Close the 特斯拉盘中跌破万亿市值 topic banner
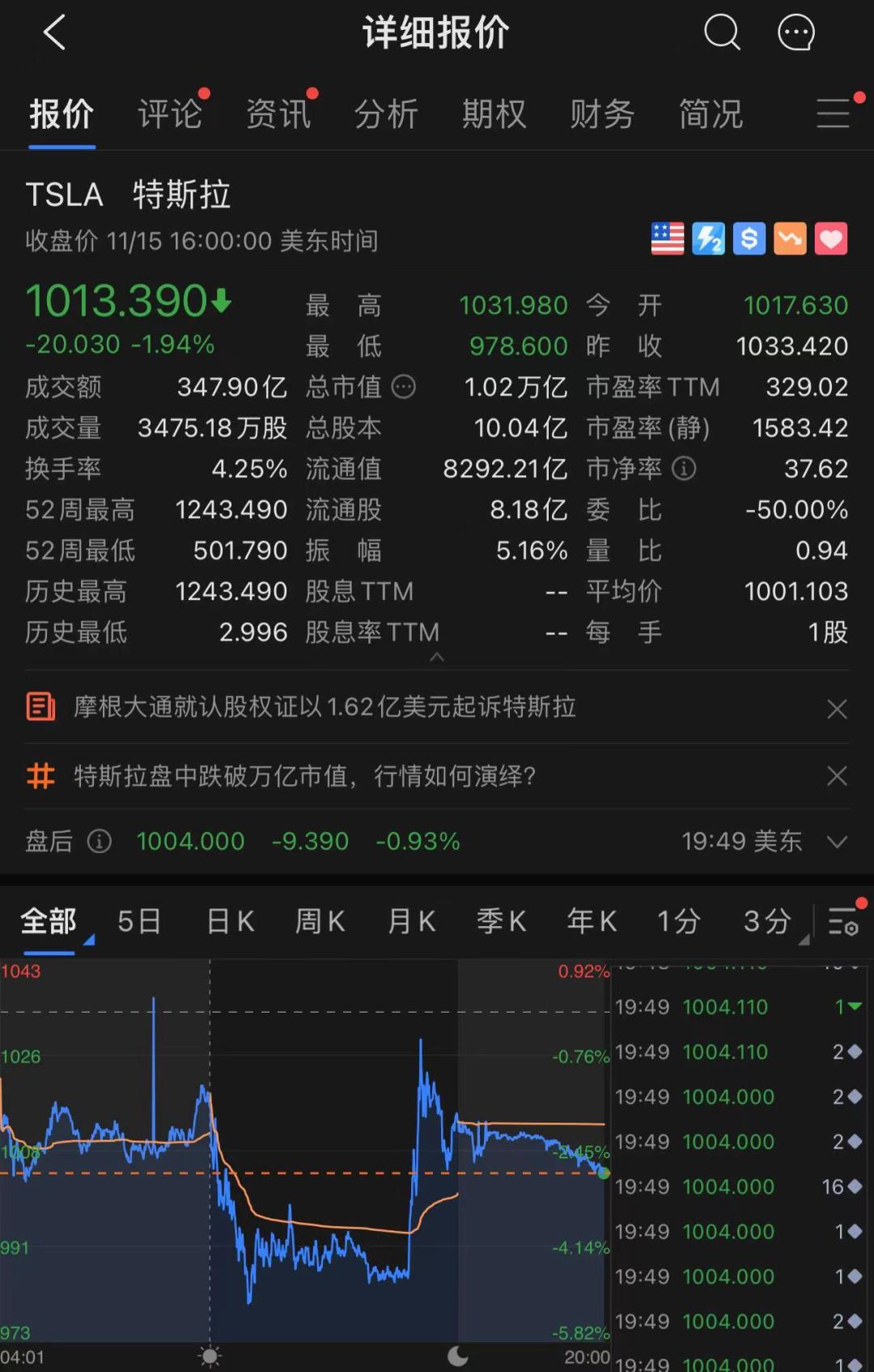 click(838, 776)
